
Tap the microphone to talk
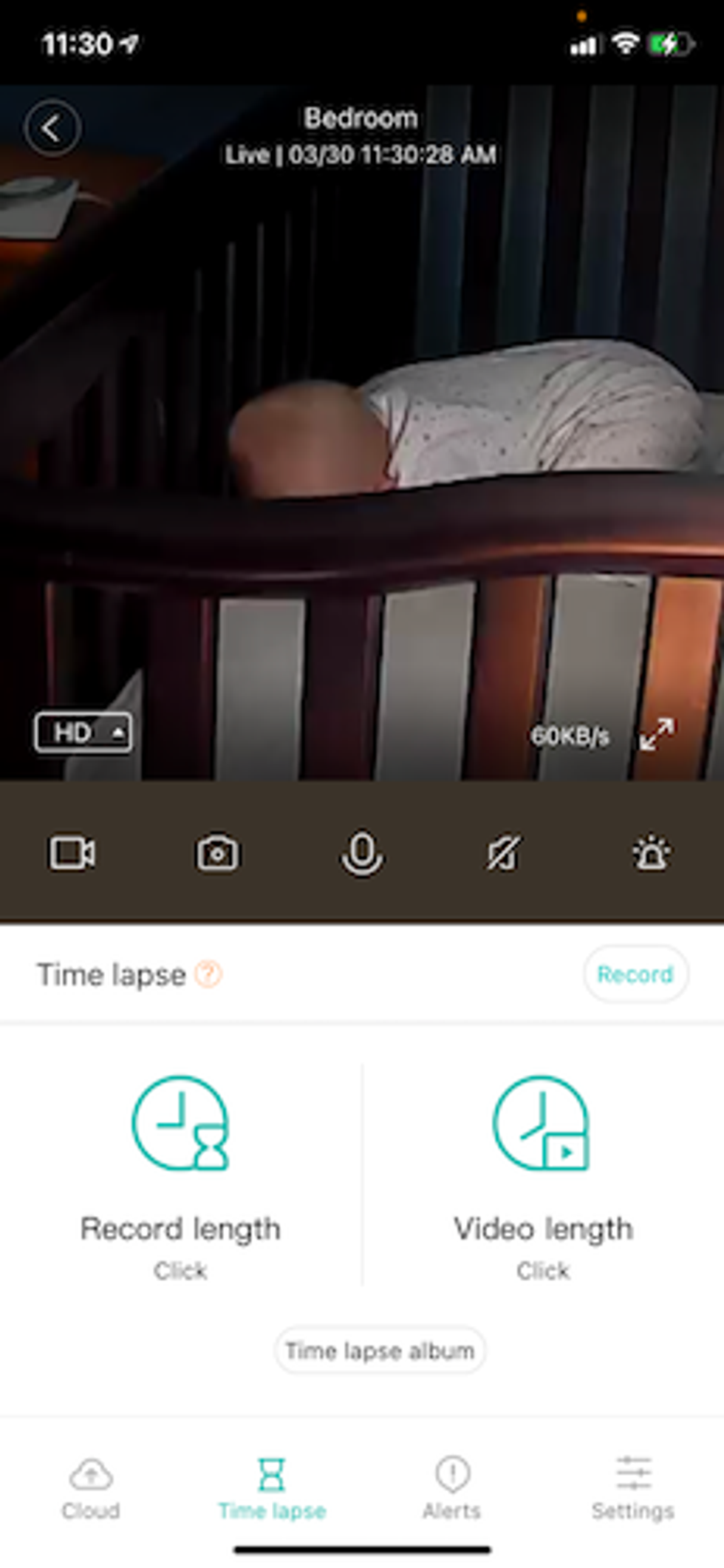click(x=361, y=854)
